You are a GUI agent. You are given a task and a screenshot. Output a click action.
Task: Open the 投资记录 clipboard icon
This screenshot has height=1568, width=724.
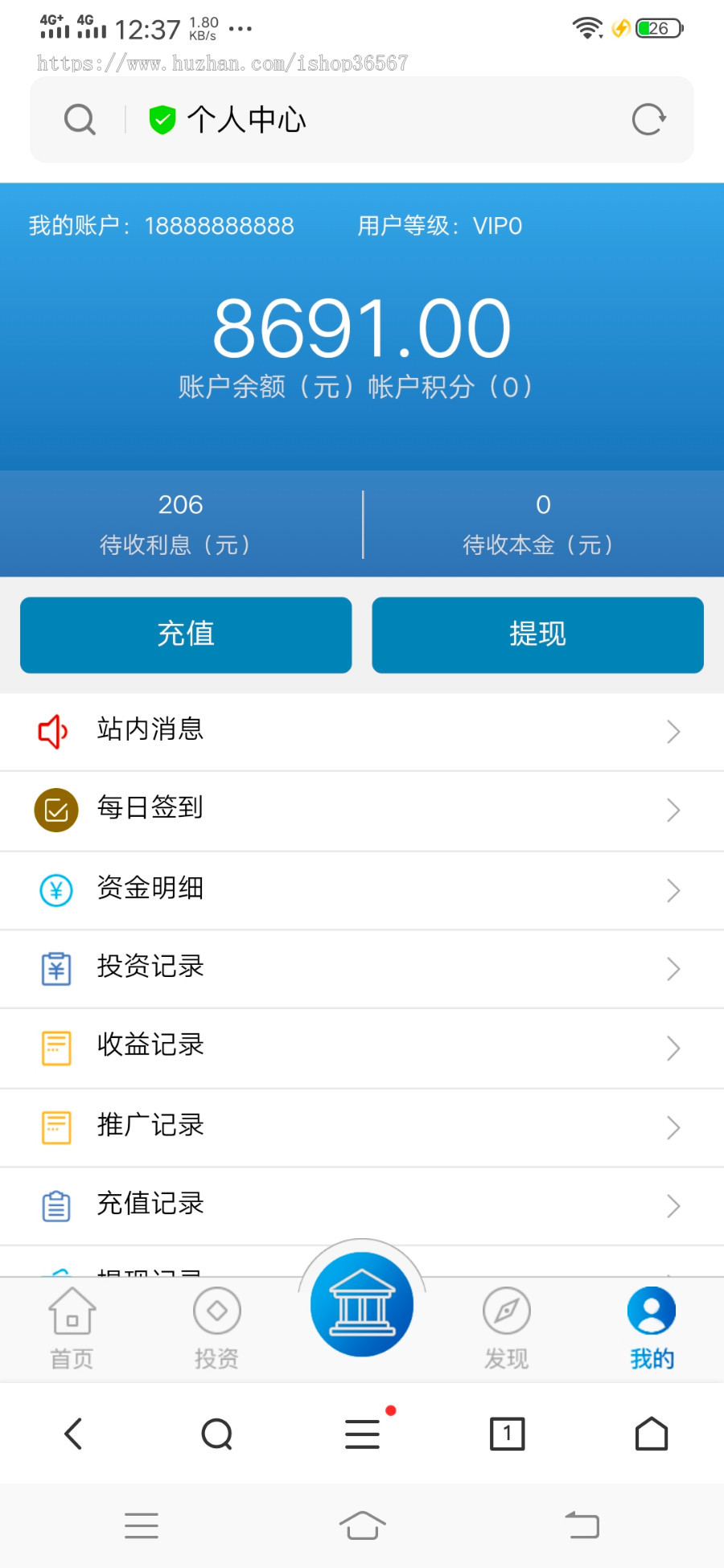click(x=55, y=968)
